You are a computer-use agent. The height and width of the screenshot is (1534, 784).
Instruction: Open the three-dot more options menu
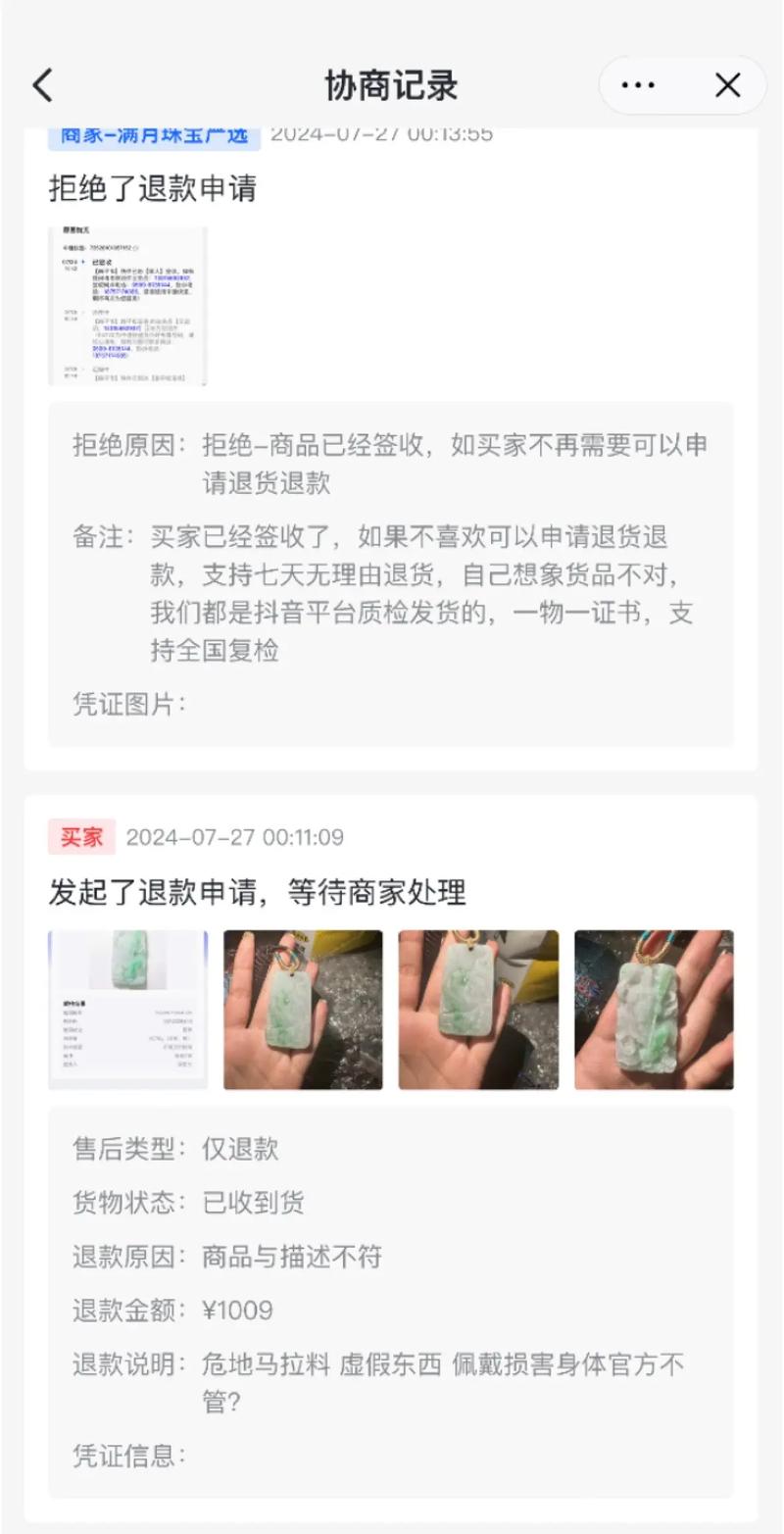pyautogui.click(x=638, y=86)
